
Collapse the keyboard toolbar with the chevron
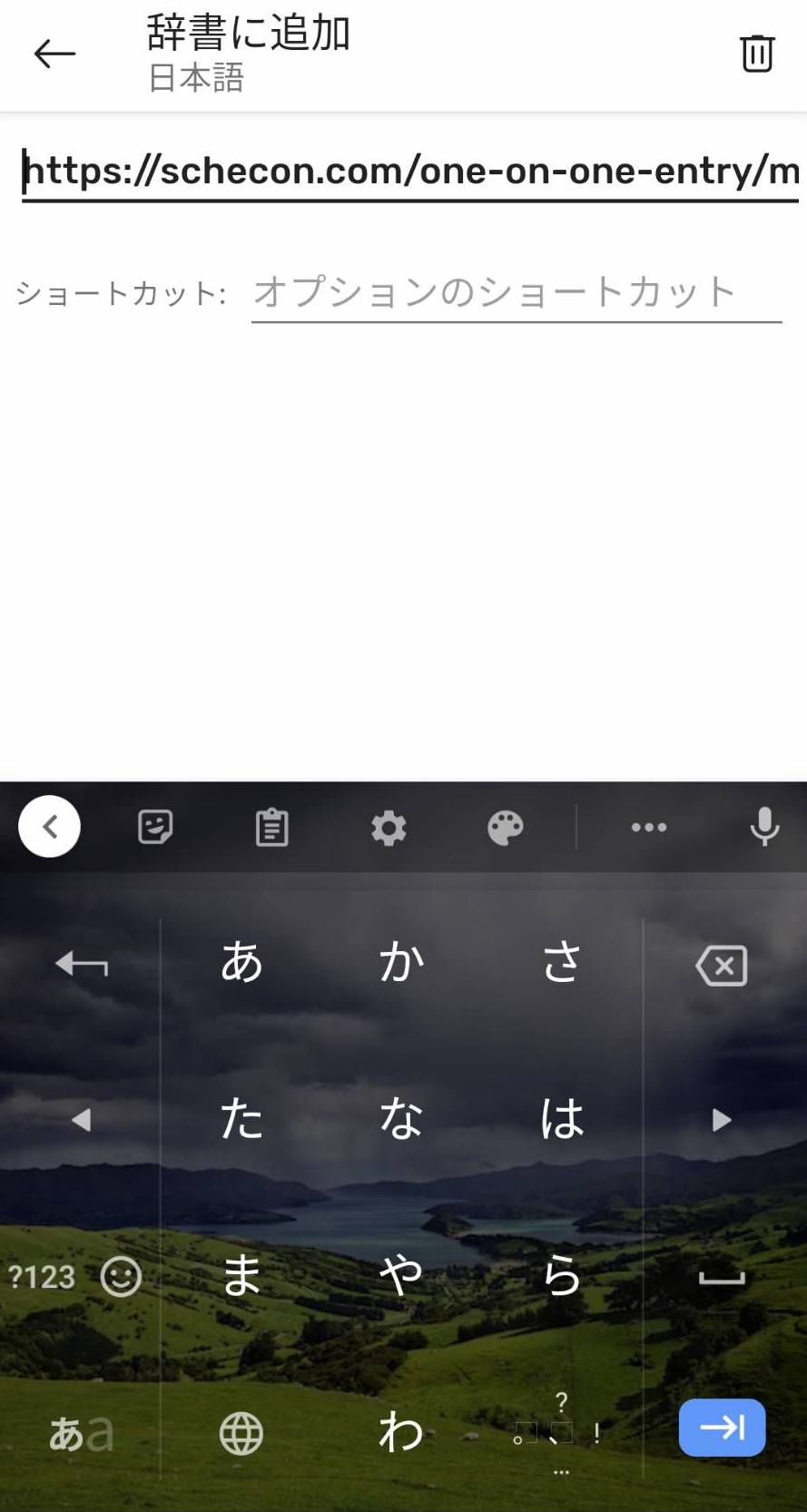click(x=50, y=827)
